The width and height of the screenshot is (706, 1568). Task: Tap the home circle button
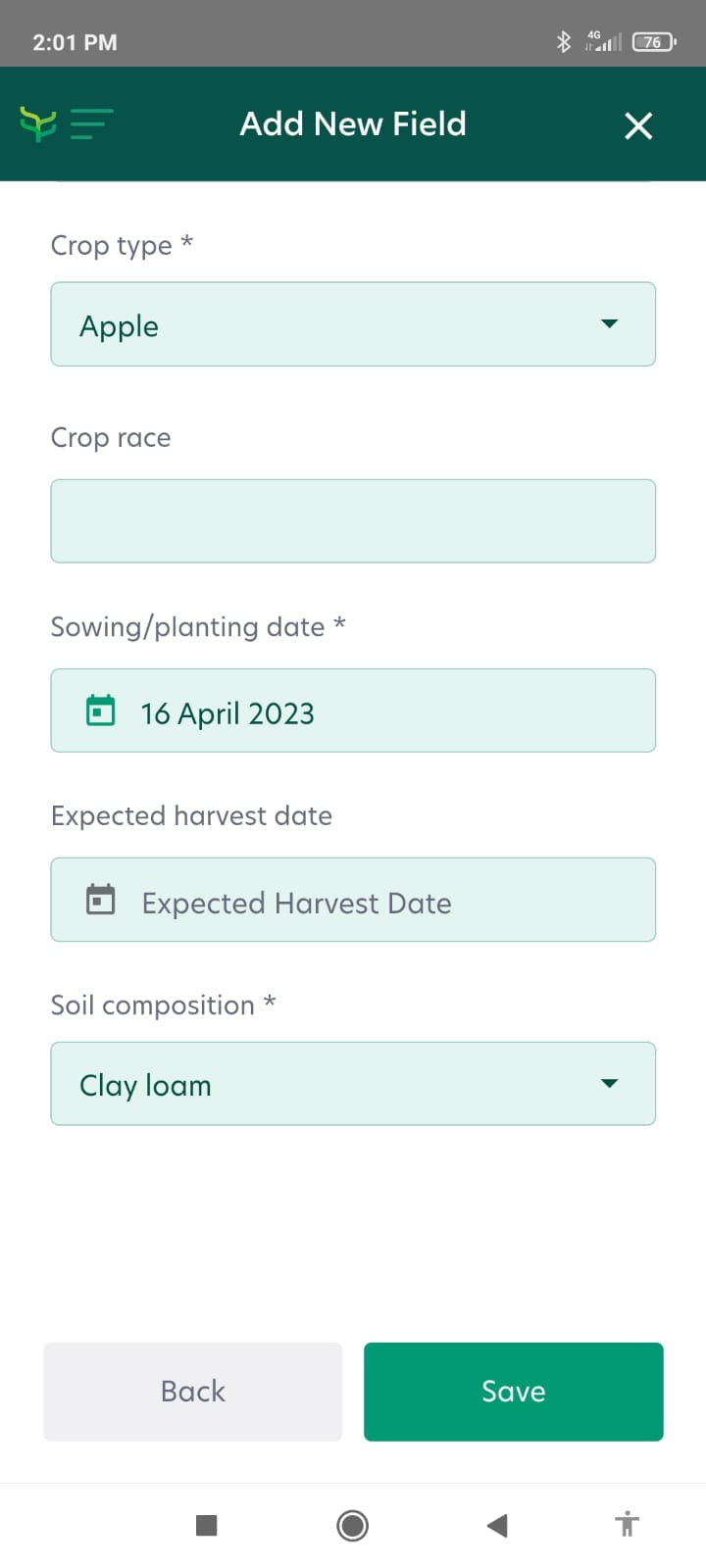tap(352, 1525)
